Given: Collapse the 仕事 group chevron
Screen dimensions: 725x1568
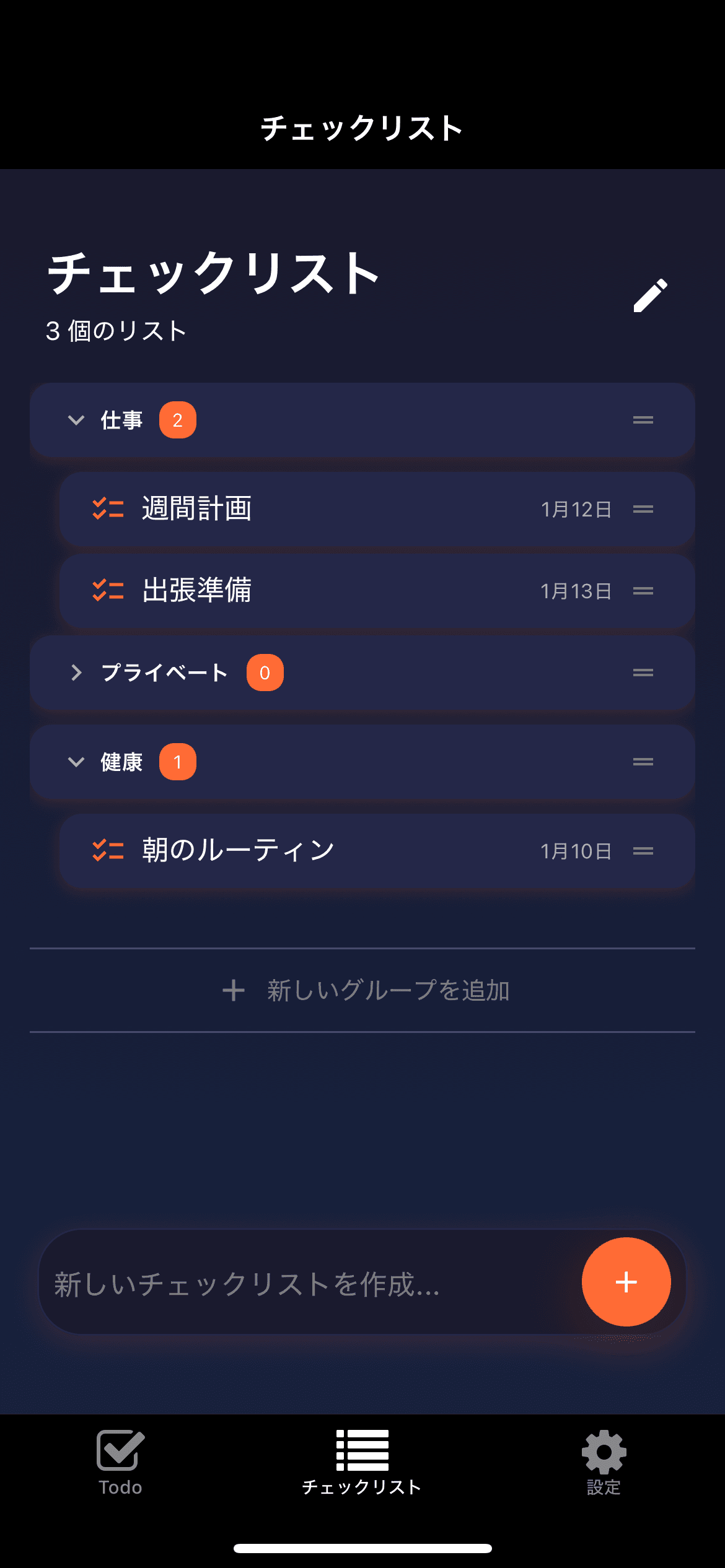Looking at the screenshot, I should tap(76, 419).
